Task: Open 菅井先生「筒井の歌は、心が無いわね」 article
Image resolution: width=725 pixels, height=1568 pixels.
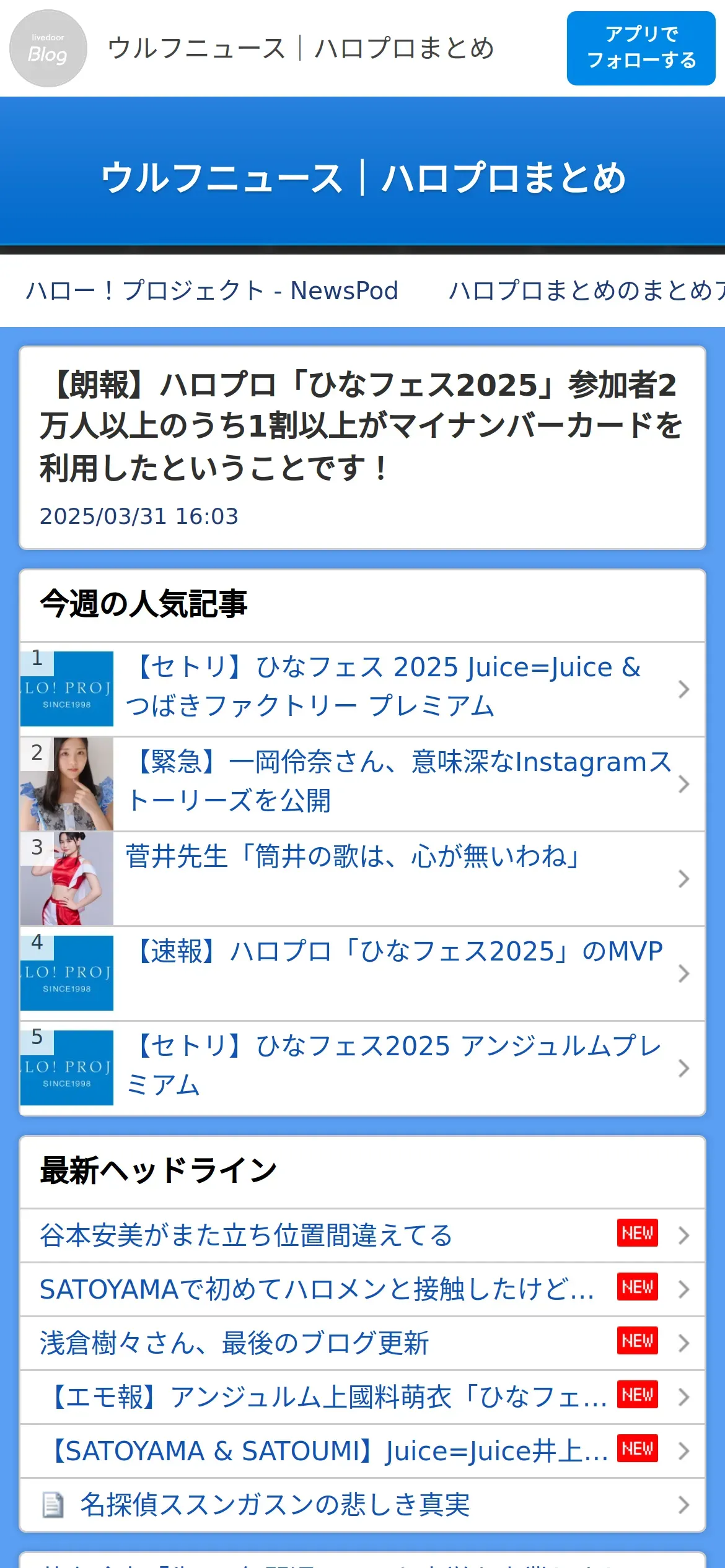Action: tap(353, 858)
